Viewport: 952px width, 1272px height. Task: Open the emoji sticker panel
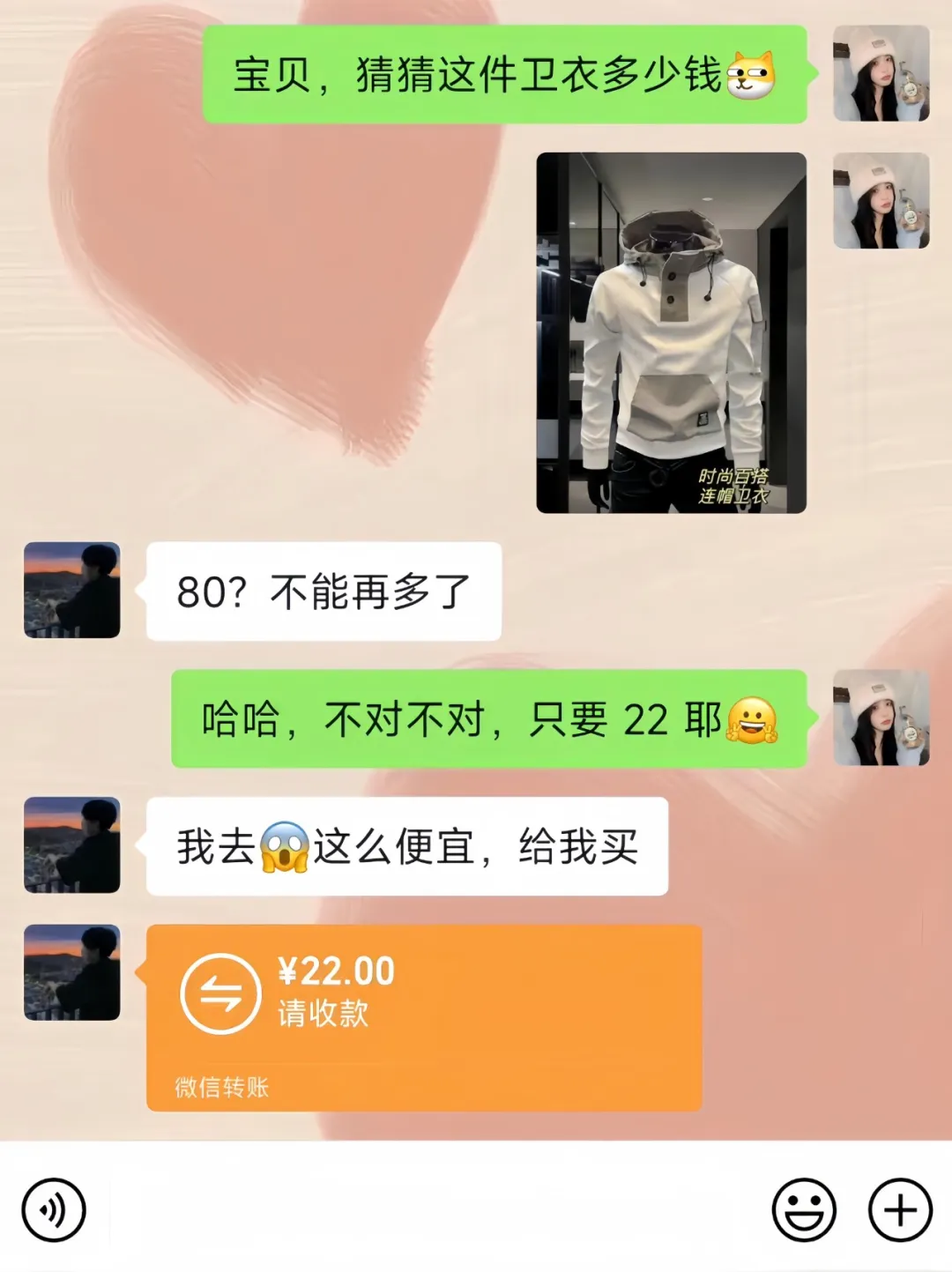tap(803, 1209)
